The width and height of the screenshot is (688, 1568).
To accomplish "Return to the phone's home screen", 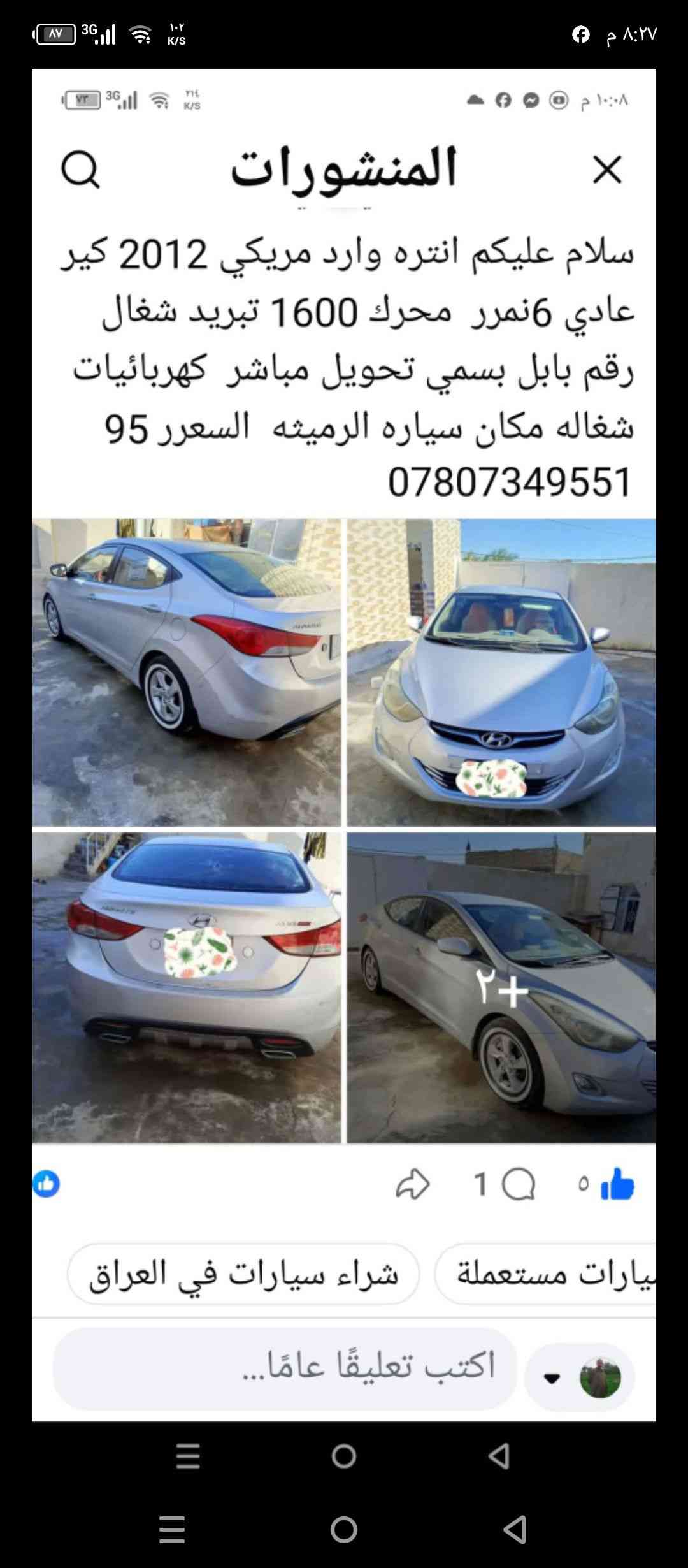I will [343, 1529].
